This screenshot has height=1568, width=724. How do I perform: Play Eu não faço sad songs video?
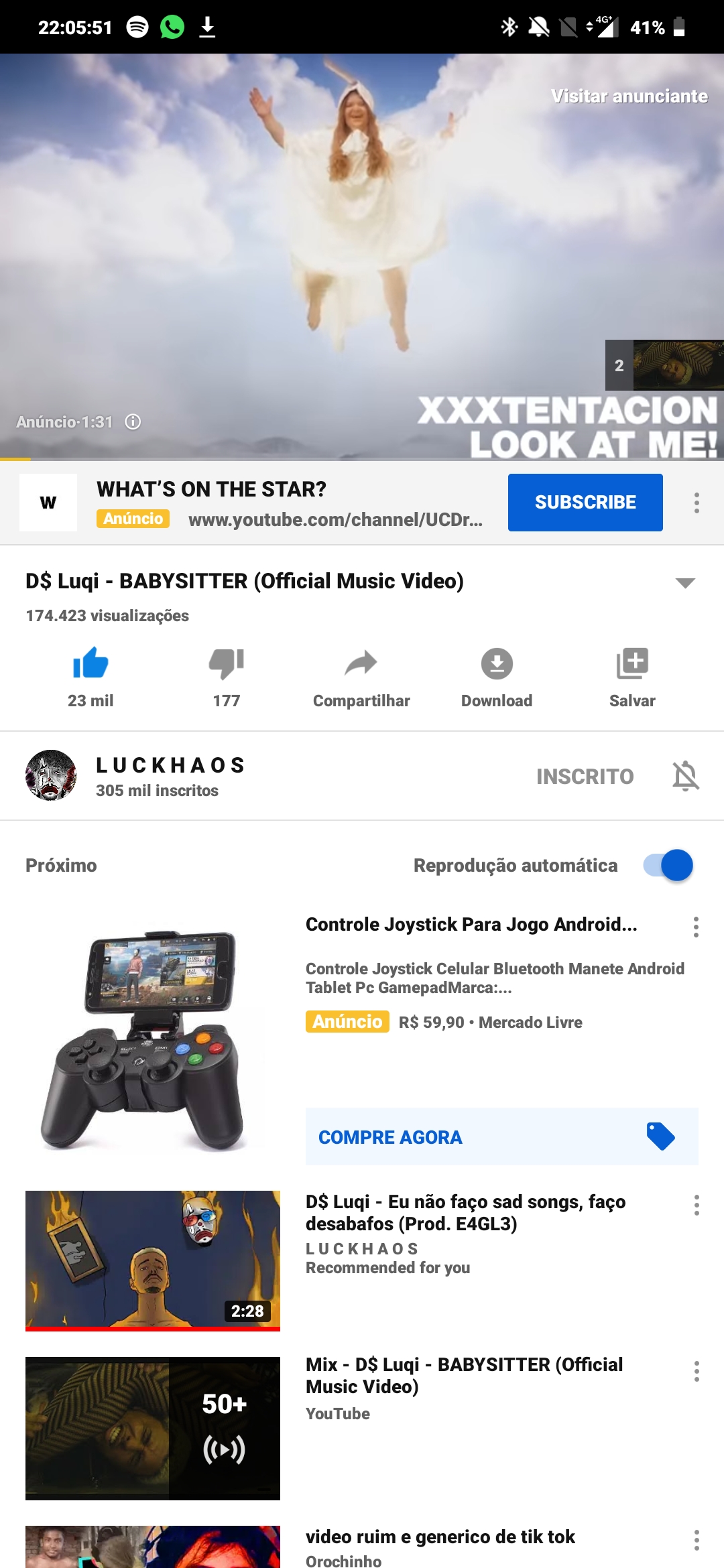point(153,1260)
